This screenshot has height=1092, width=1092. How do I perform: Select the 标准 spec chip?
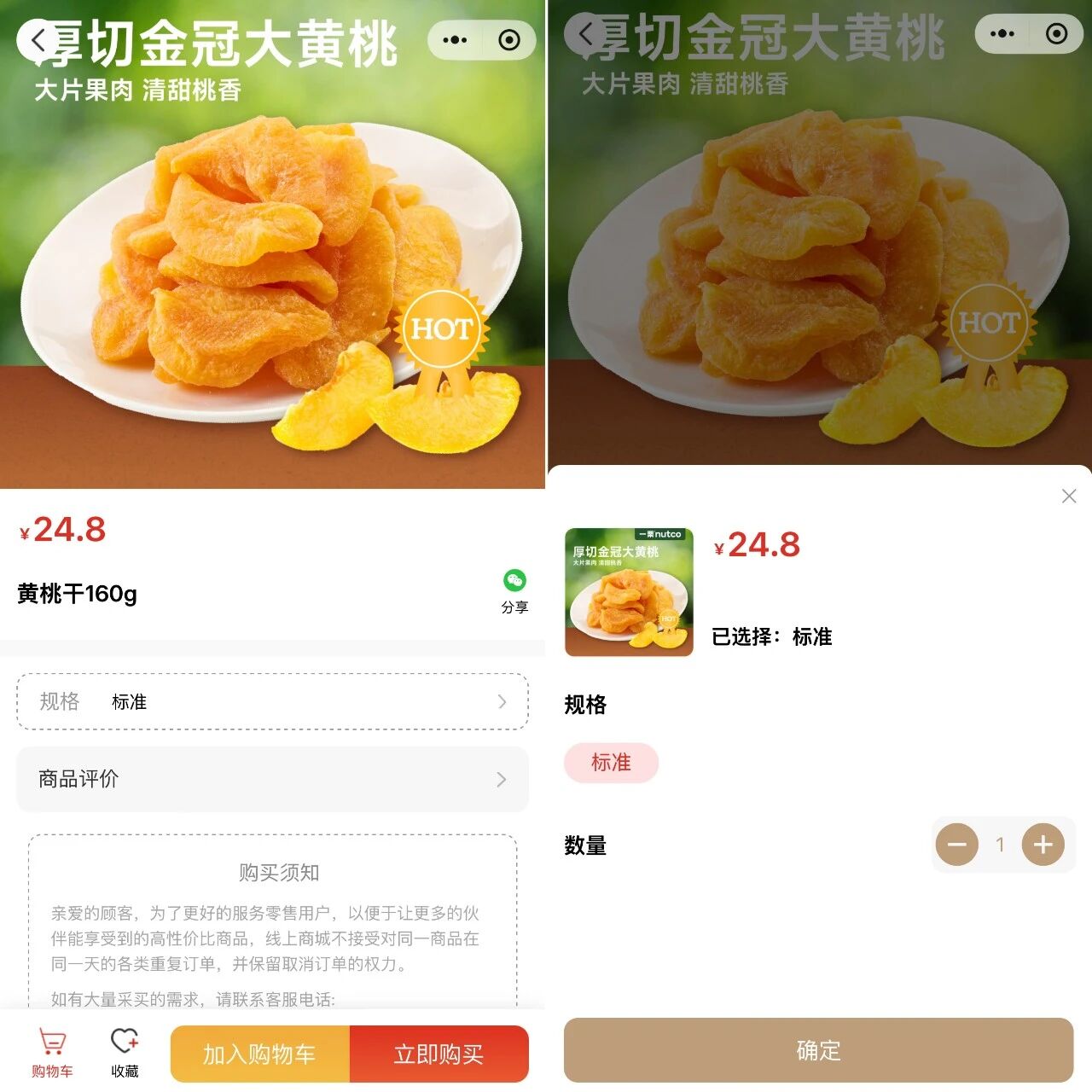[611, 763]
